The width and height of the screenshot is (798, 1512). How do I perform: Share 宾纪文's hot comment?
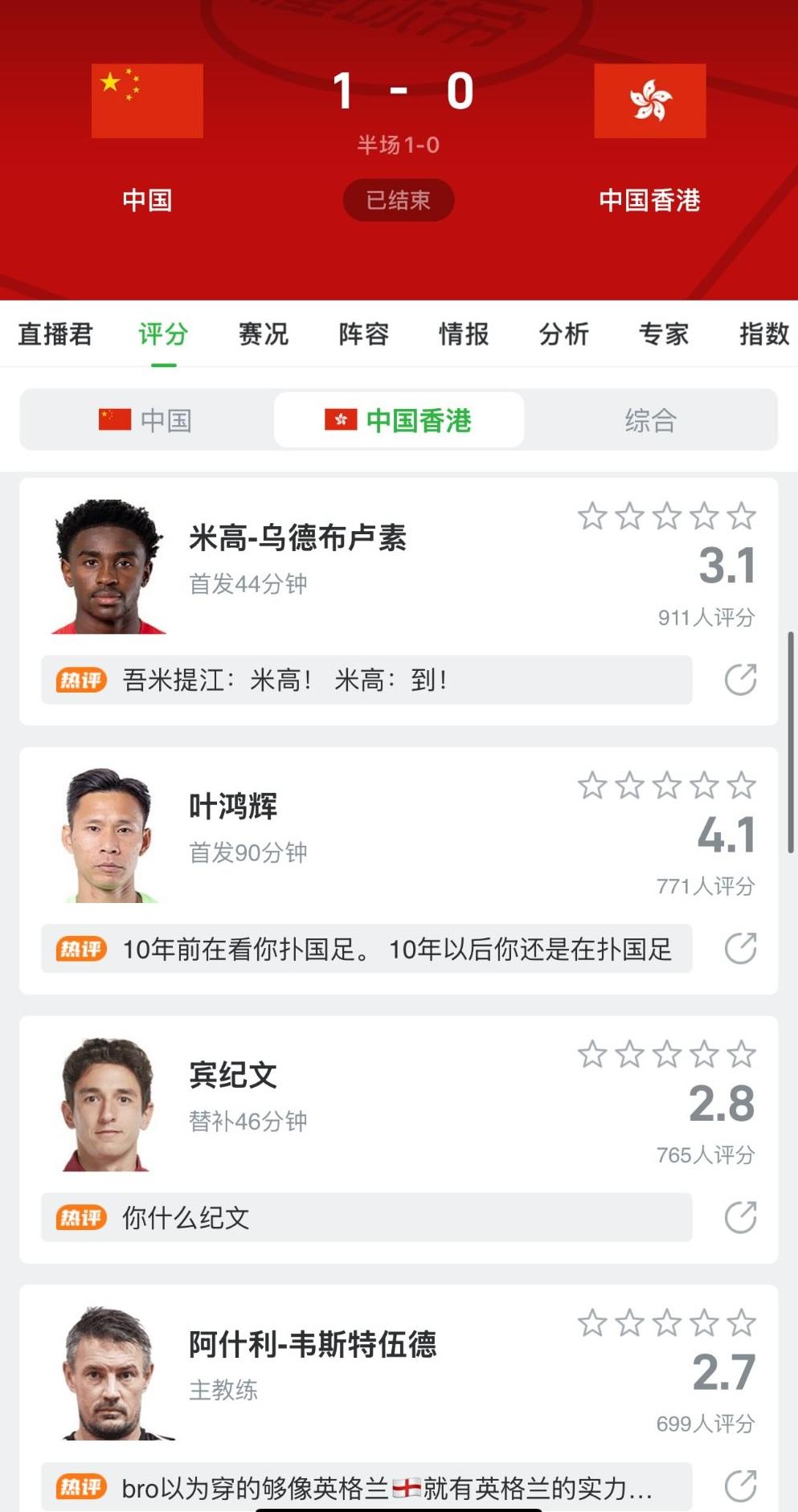click(x=739, y=1218)
